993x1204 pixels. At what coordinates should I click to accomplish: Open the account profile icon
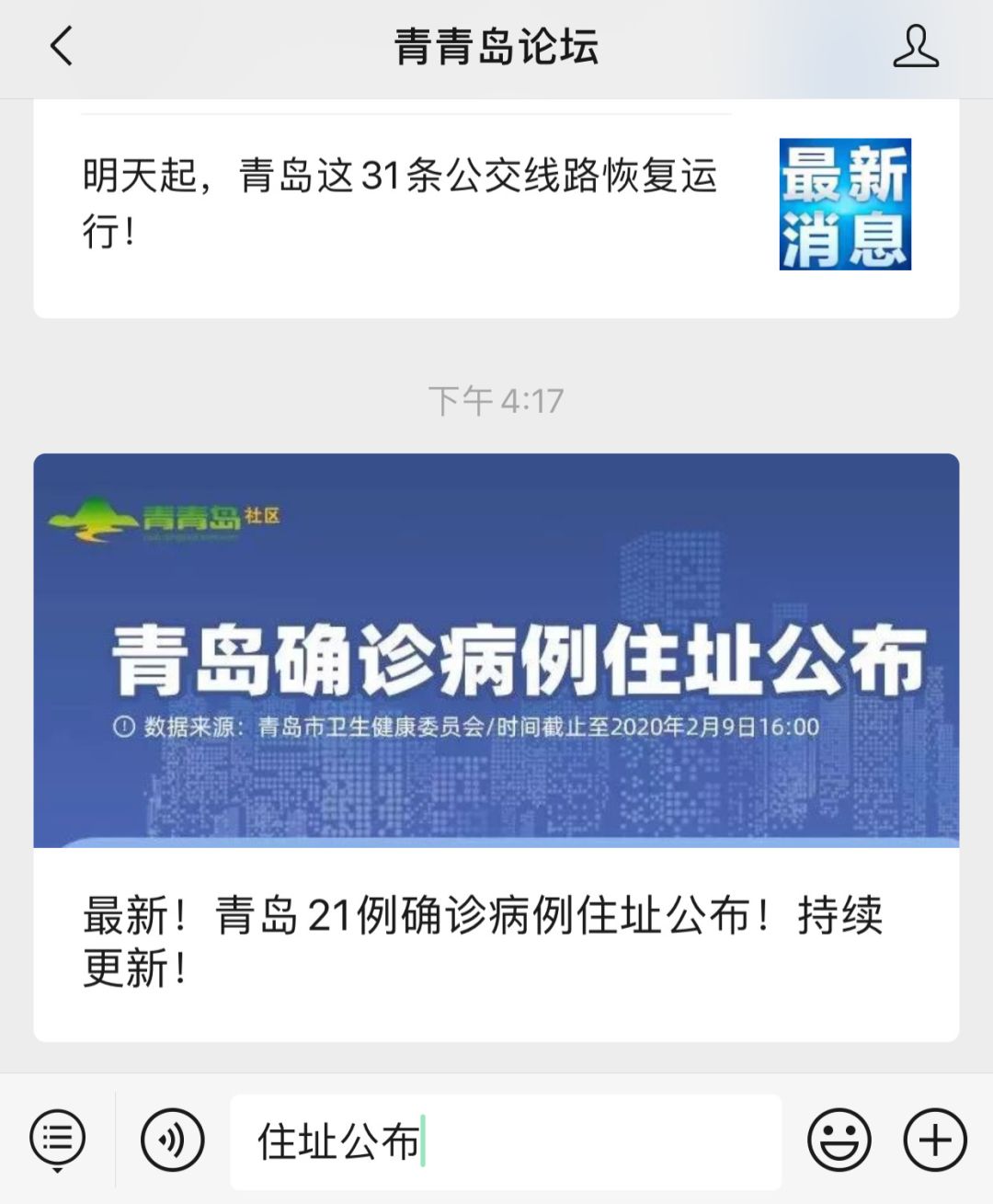coord(915,46)
